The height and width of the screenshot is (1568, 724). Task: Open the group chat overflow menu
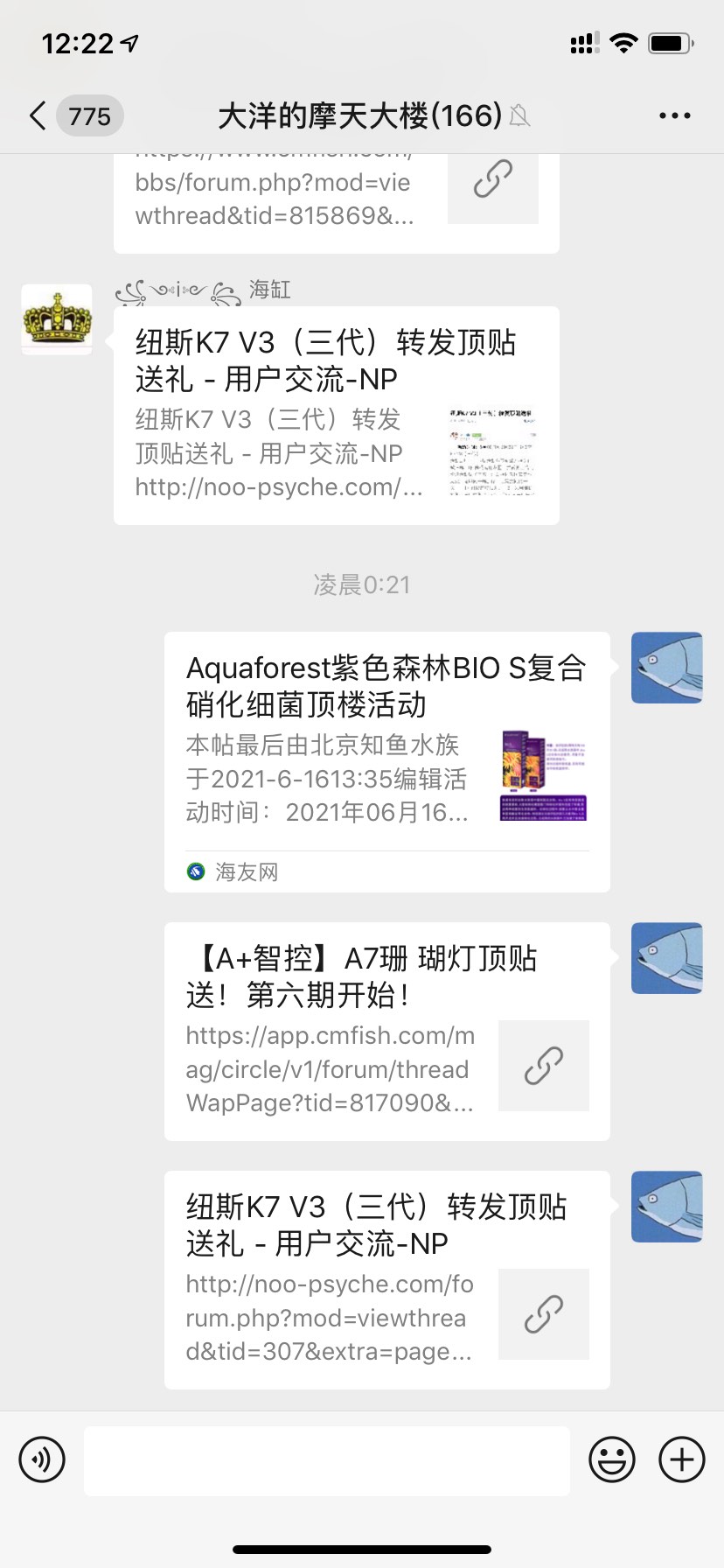(x=674, y=115)
